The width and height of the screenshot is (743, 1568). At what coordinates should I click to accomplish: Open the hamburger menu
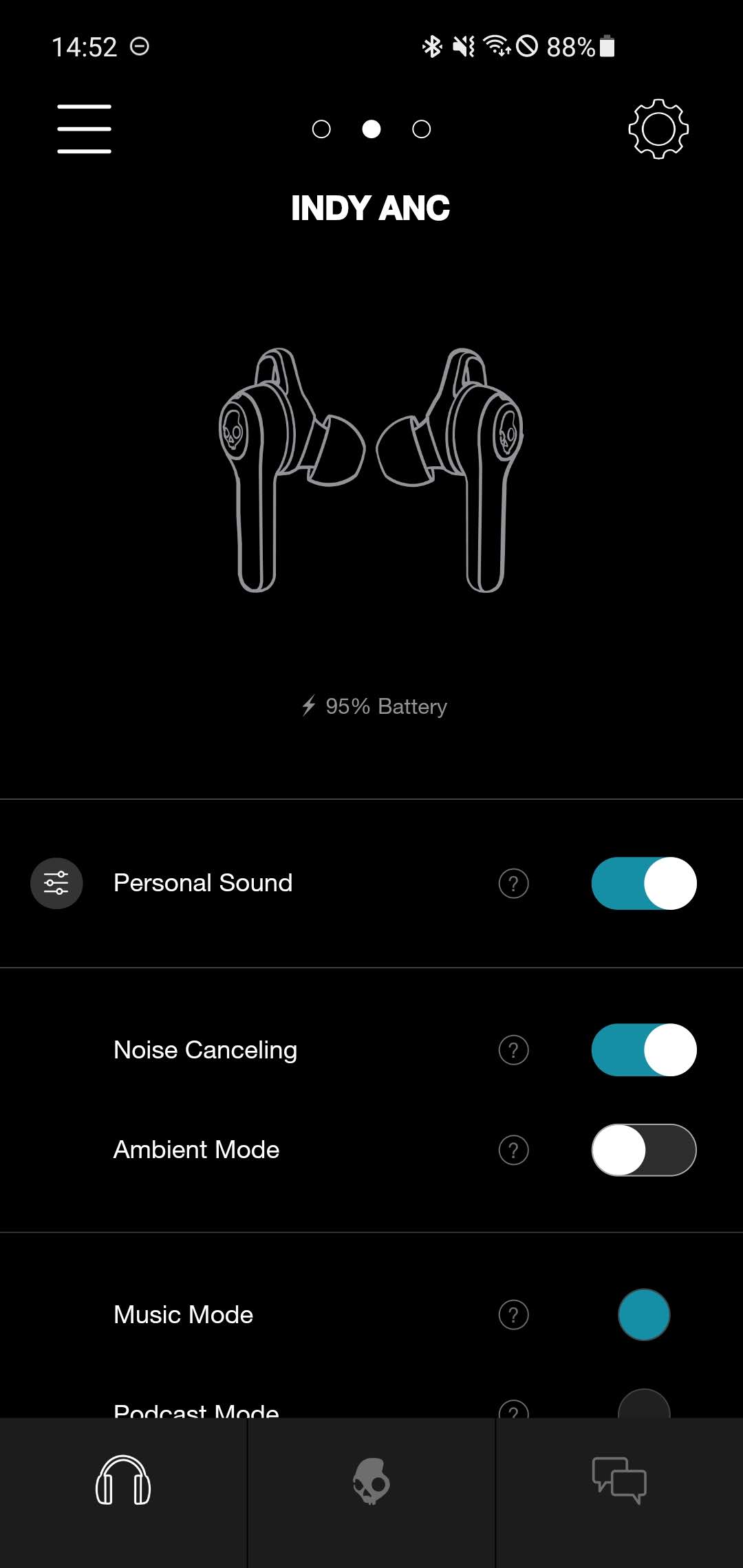point(84,129)
